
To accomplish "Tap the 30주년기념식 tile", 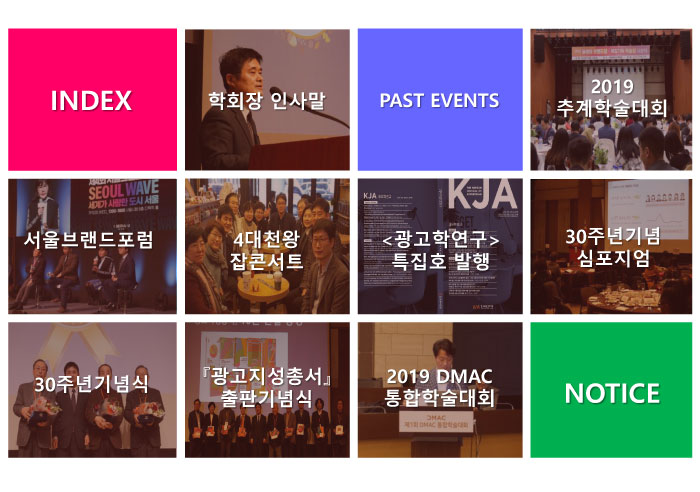I will [x=92, y=390].
